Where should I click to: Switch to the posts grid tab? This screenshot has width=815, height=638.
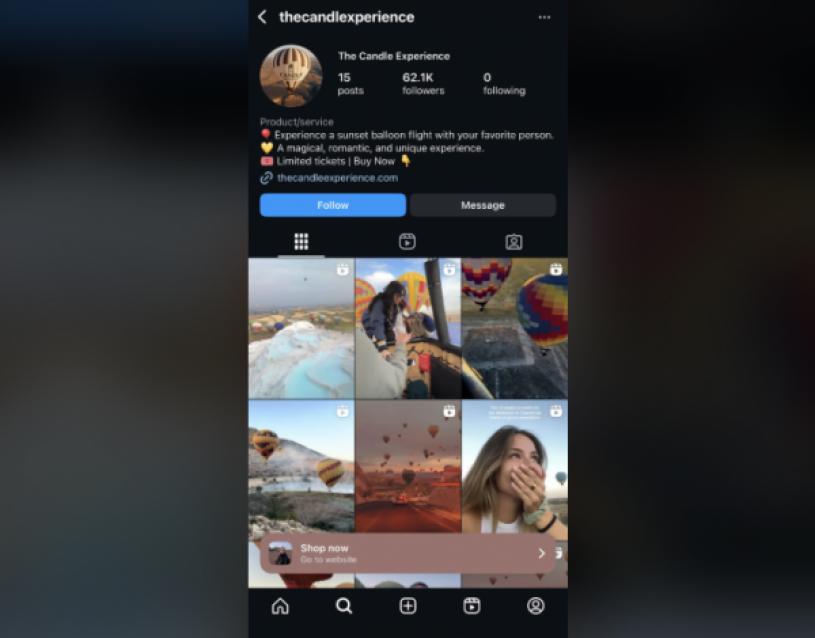(x=301, y=242)
